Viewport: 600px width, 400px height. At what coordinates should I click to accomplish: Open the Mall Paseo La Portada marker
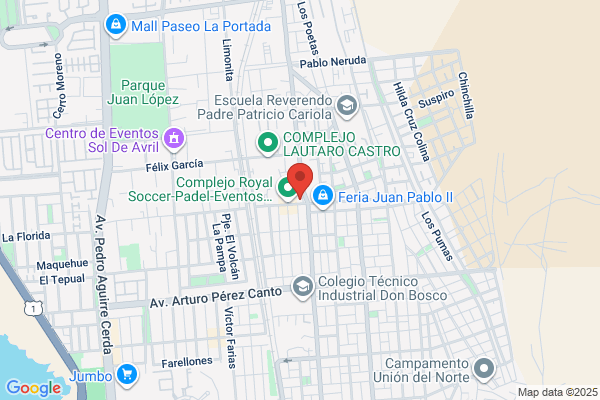(116, 26)
